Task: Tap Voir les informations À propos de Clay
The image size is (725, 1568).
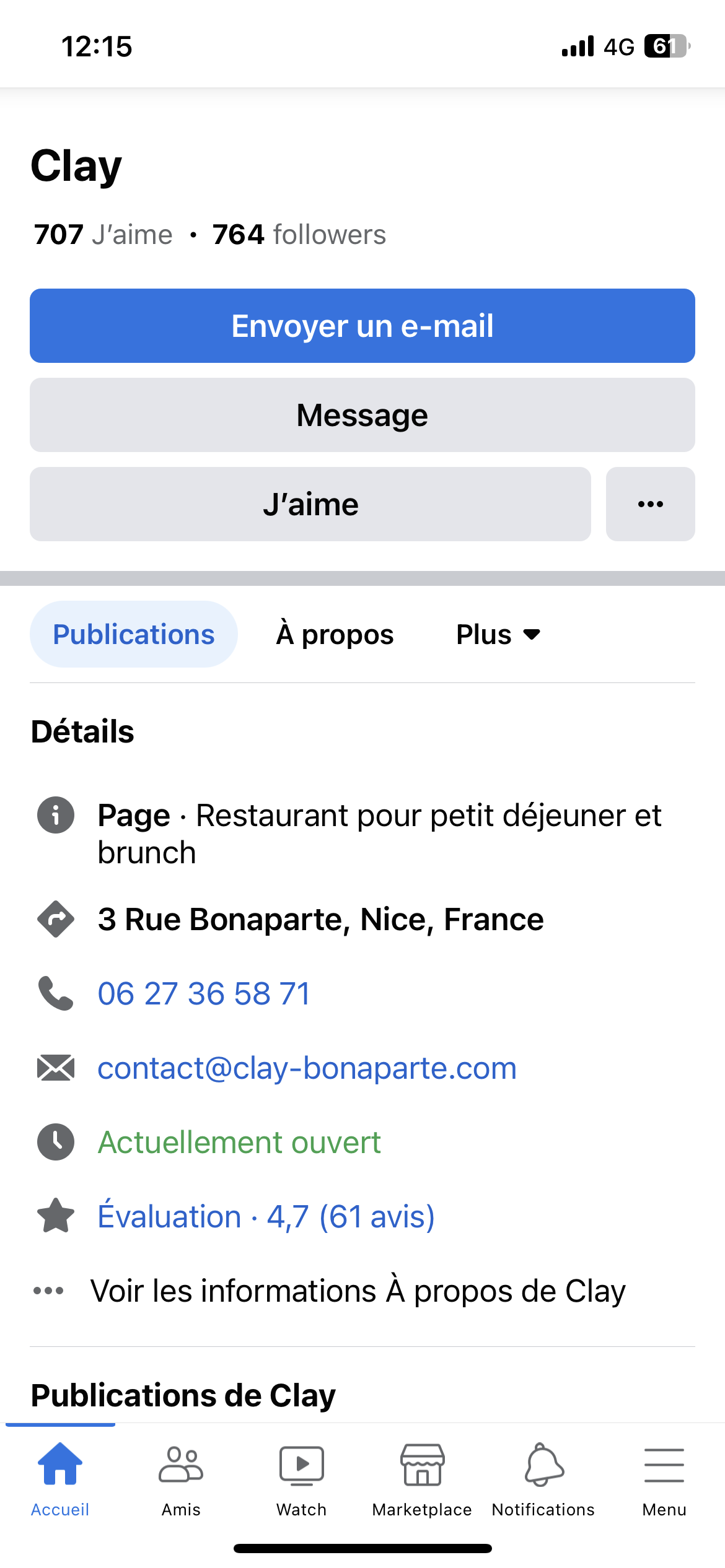Action: 358,1291
